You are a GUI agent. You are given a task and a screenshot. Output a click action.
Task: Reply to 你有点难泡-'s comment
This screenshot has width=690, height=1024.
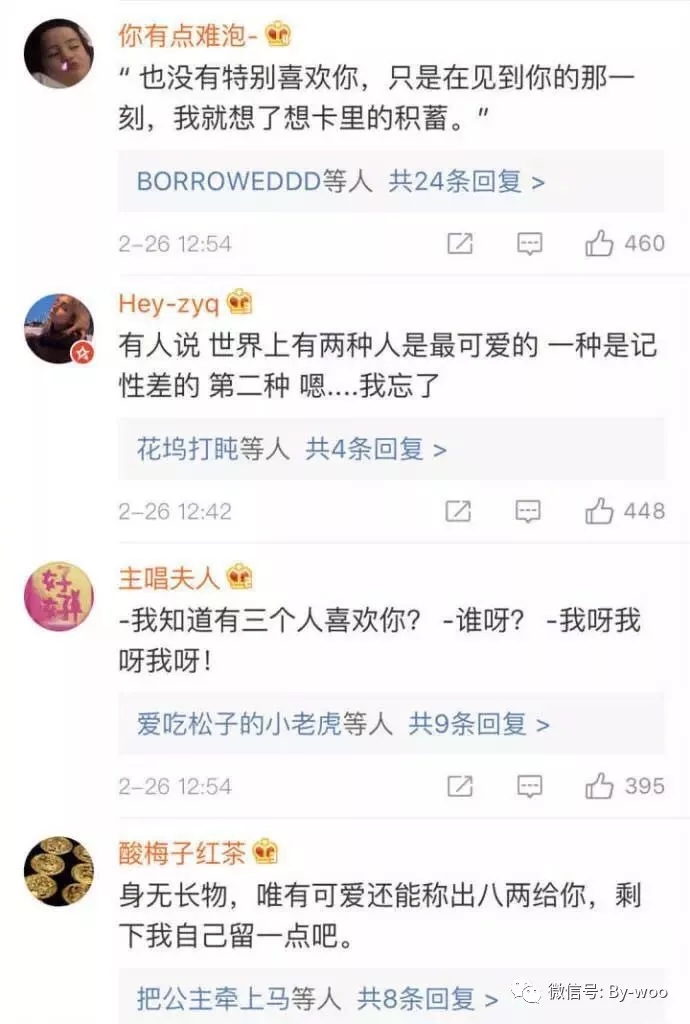[529, 243]
